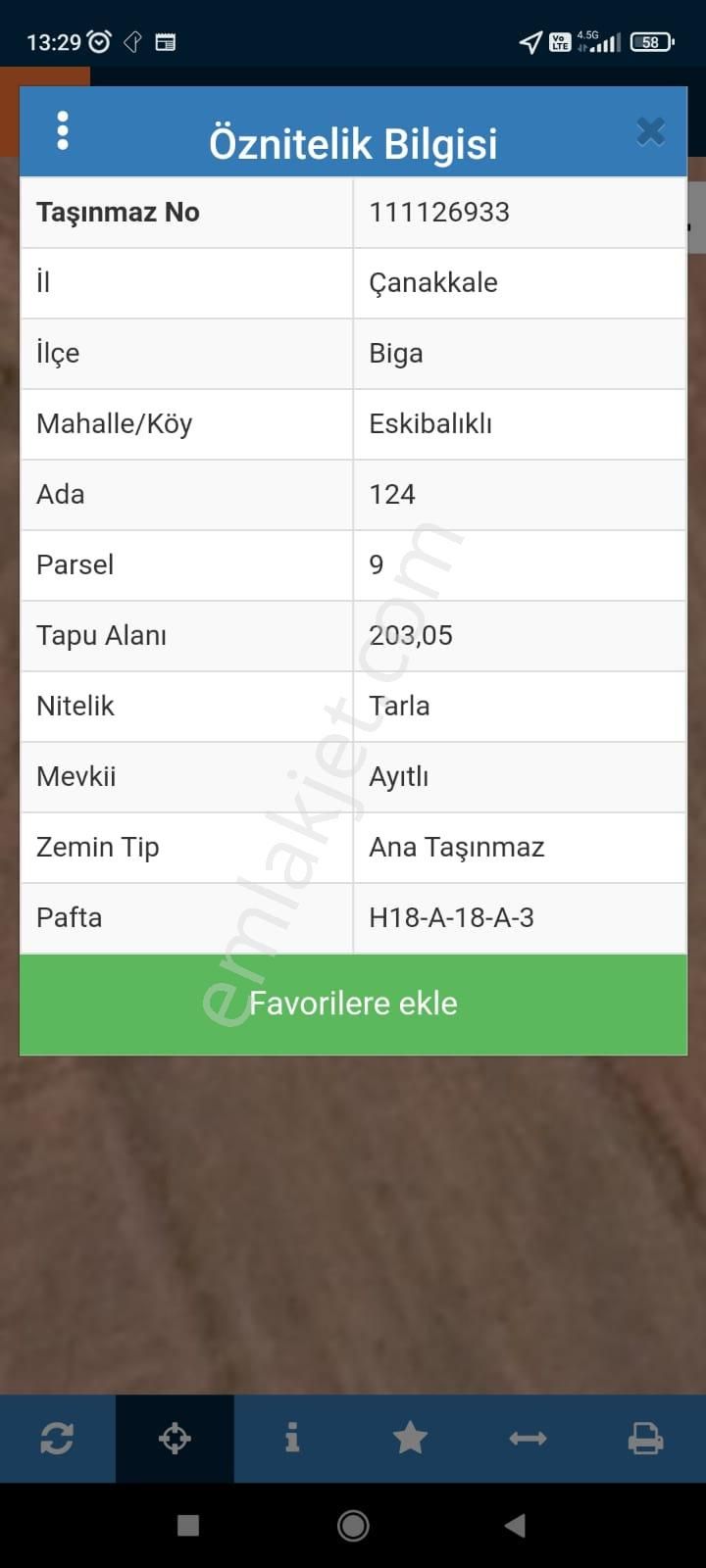Print the parcel attribute details
Screen dimensions: 706x1568
[646, 1438]
